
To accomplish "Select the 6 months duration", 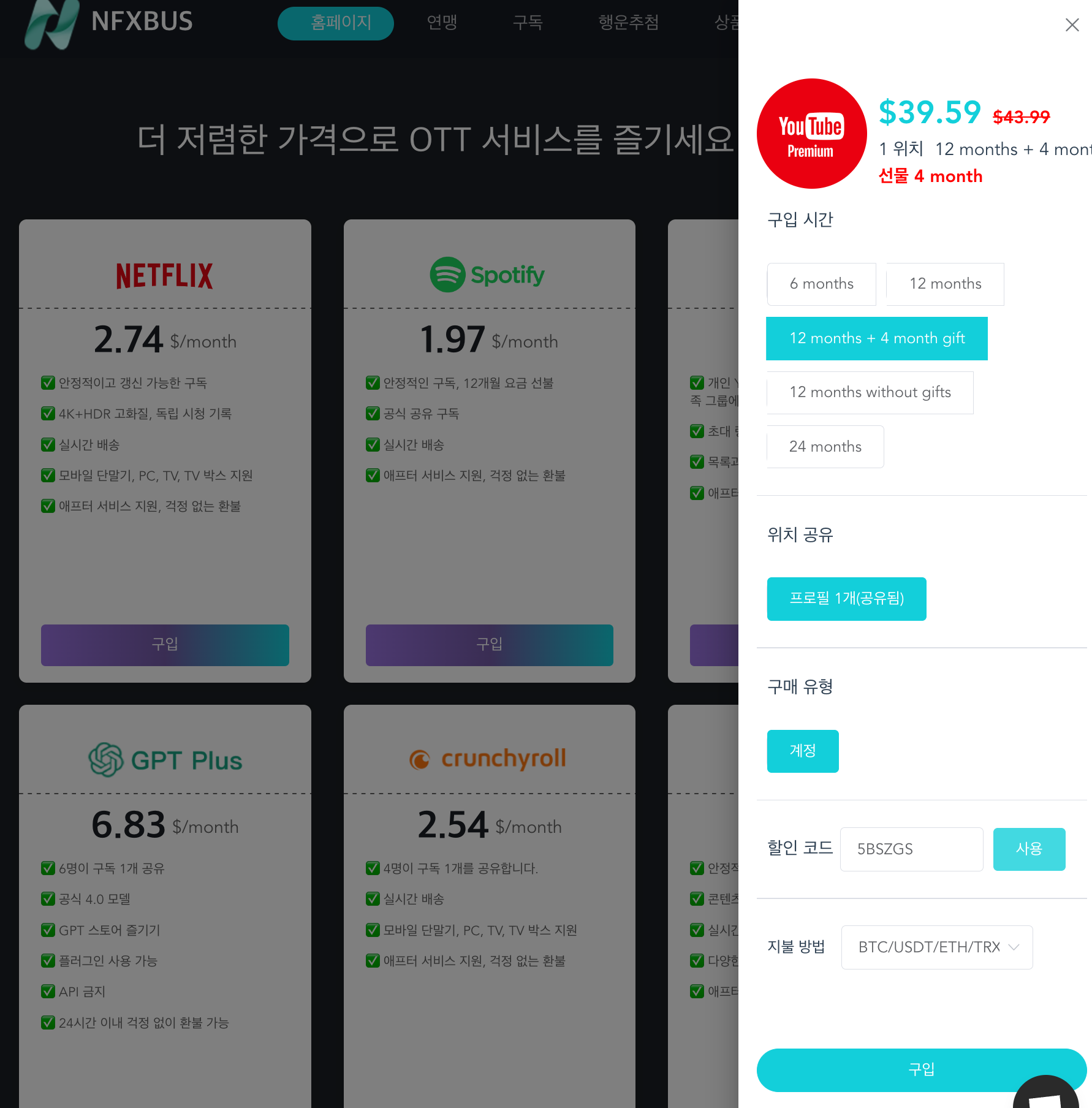I will (821, 284).
